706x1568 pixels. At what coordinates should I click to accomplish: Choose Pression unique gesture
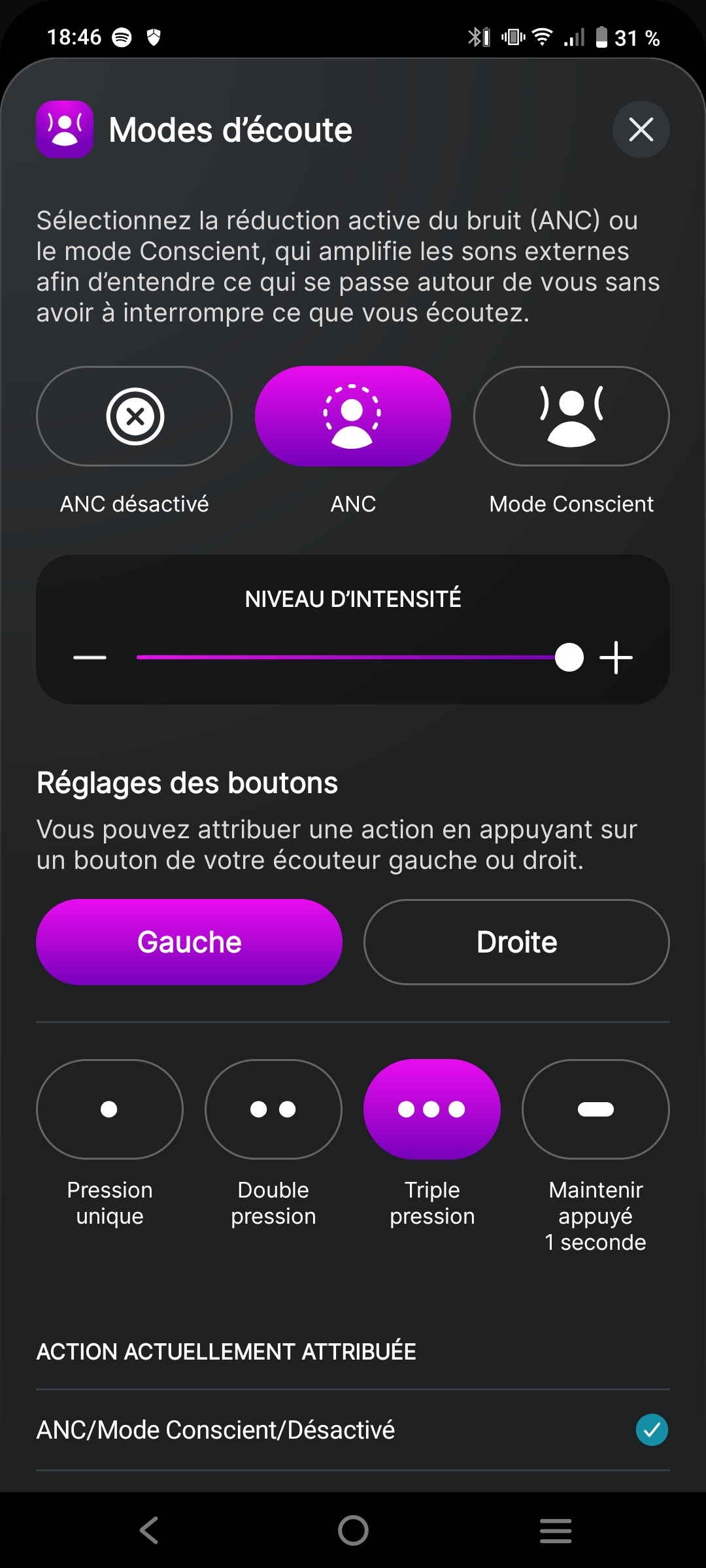(x=110, y=1109)
